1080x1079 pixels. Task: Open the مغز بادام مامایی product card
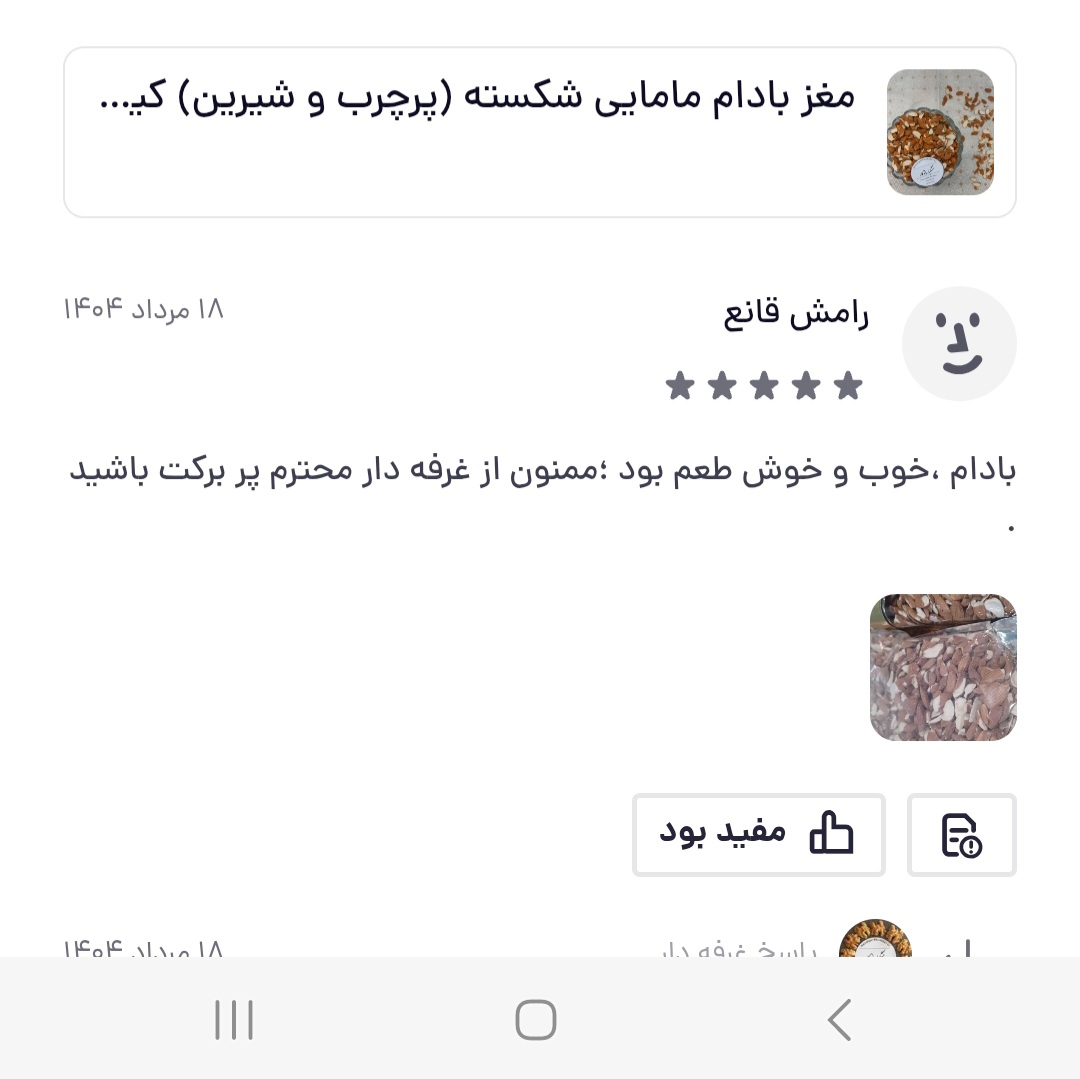[540, 132]
